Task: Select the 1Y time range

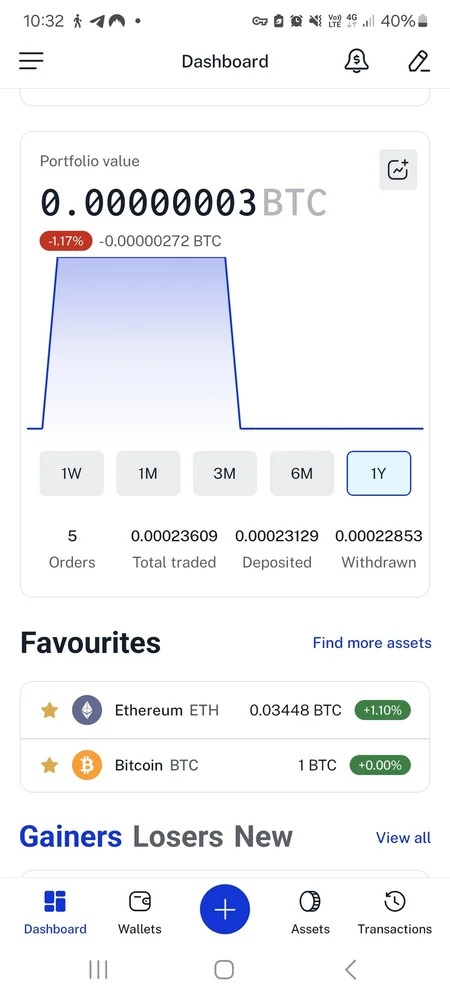Action: pos(379,473)
